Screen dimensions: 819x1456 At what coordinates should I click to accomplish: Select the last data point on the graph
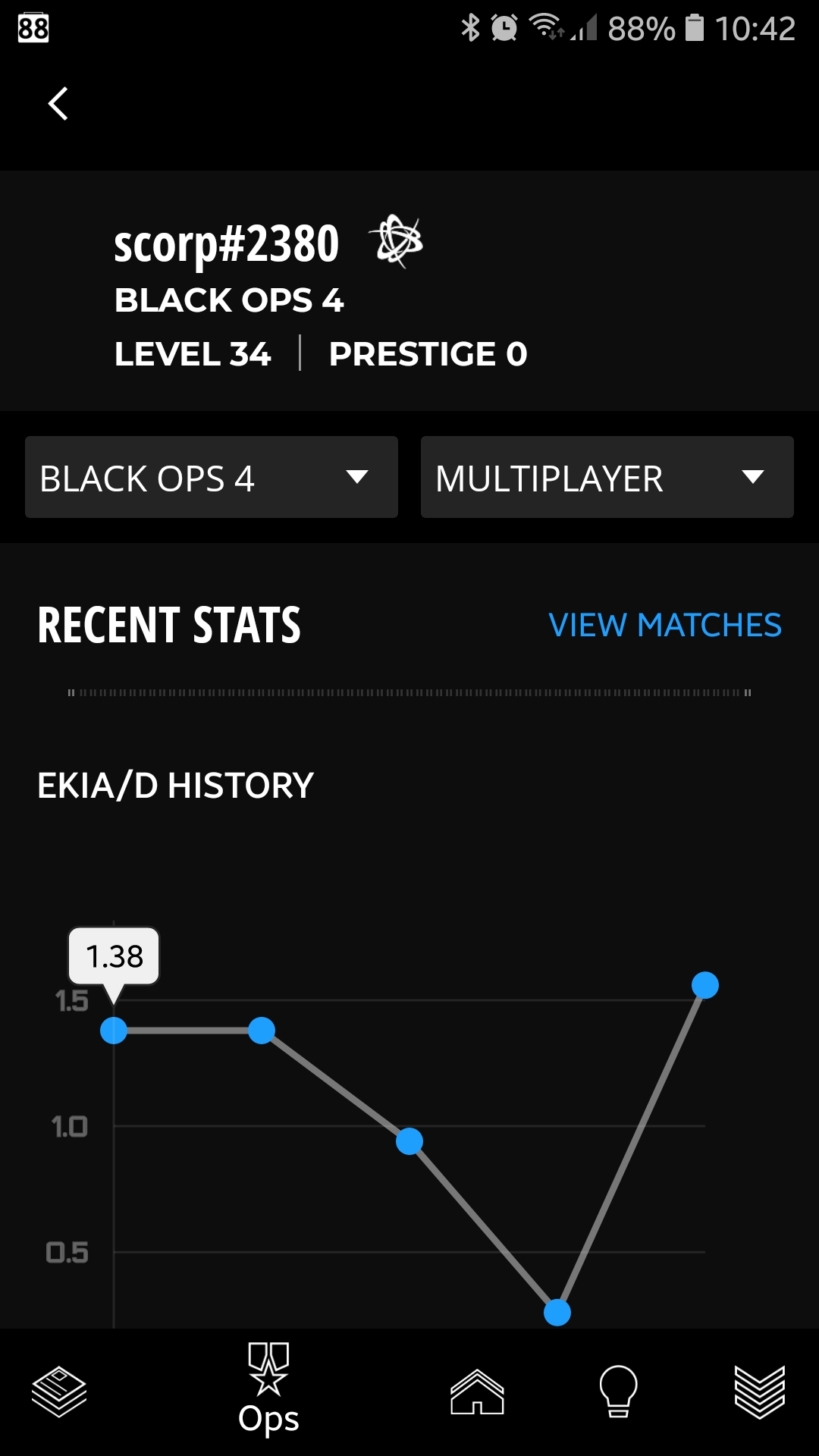705,985
